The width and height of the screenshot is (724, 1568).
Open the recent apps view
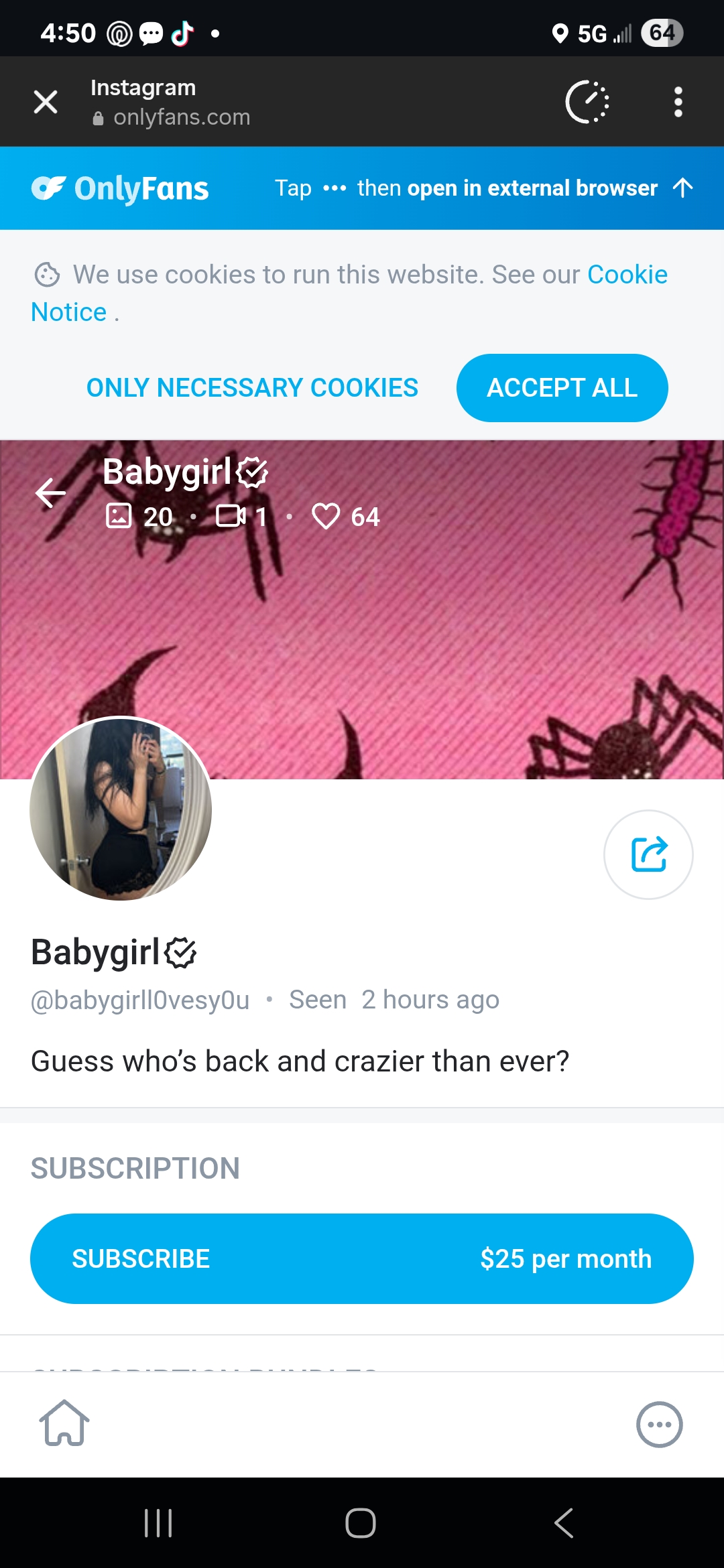[x=159, y=1523]
